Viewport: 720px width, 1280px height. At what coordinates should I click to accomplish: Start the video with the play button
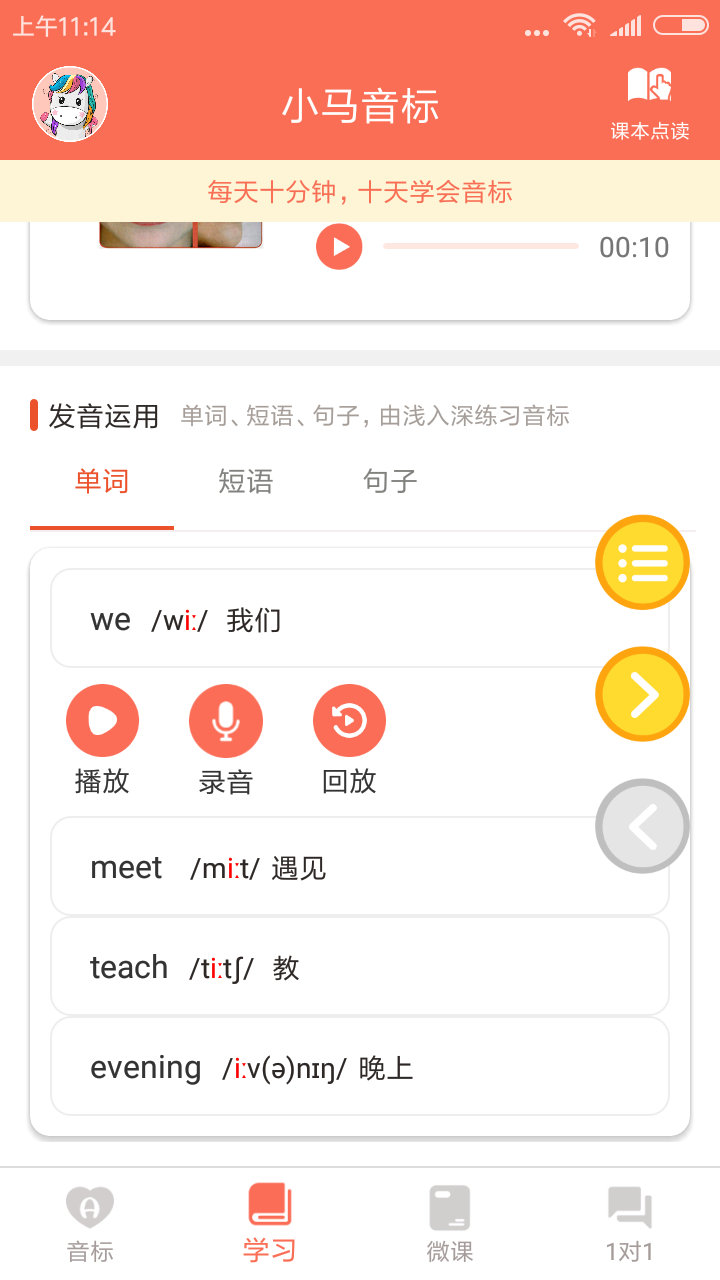click(x=339, y=247)
